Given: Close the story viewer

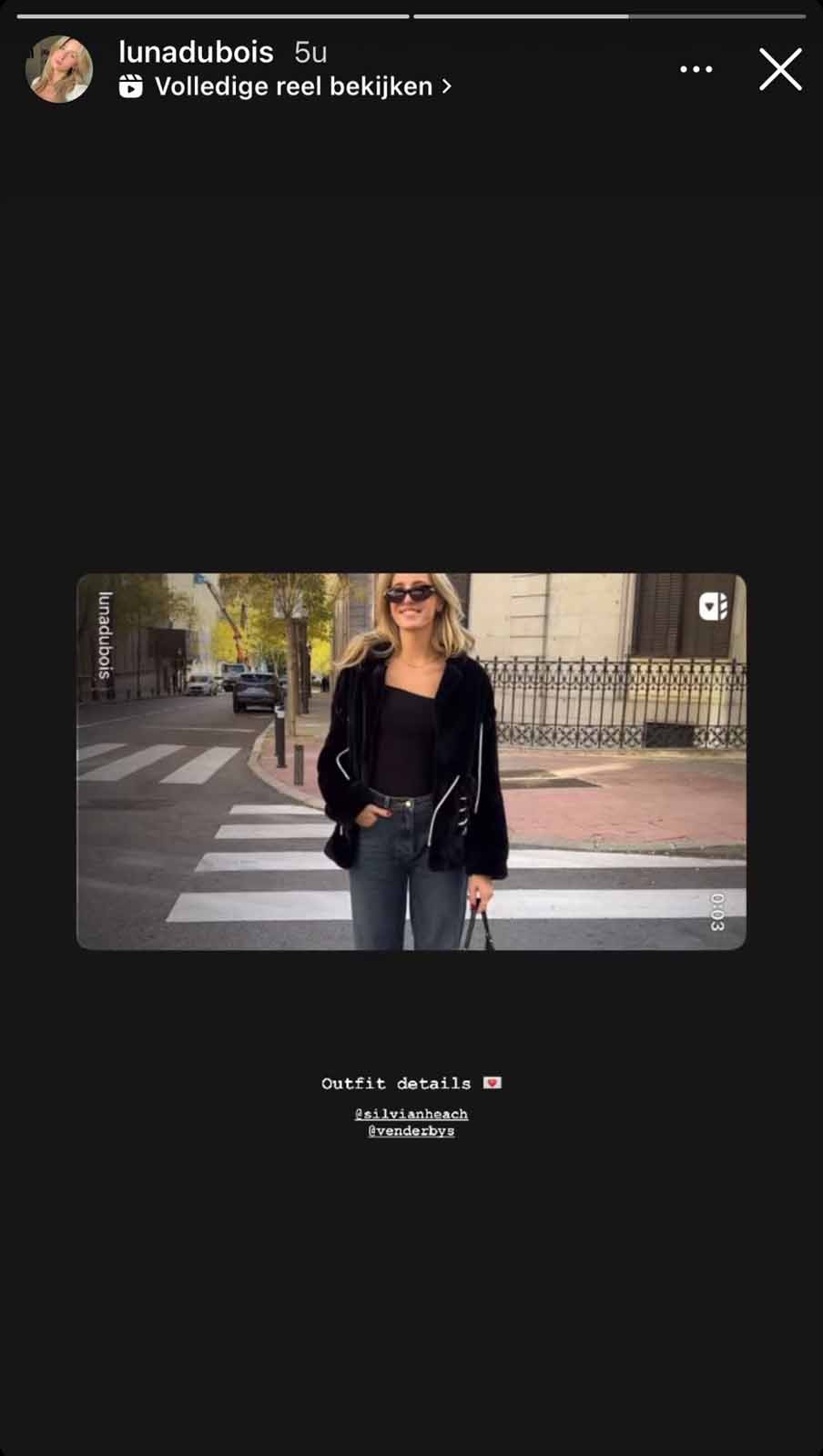Looking at the screenshot, I should (780, 69).
